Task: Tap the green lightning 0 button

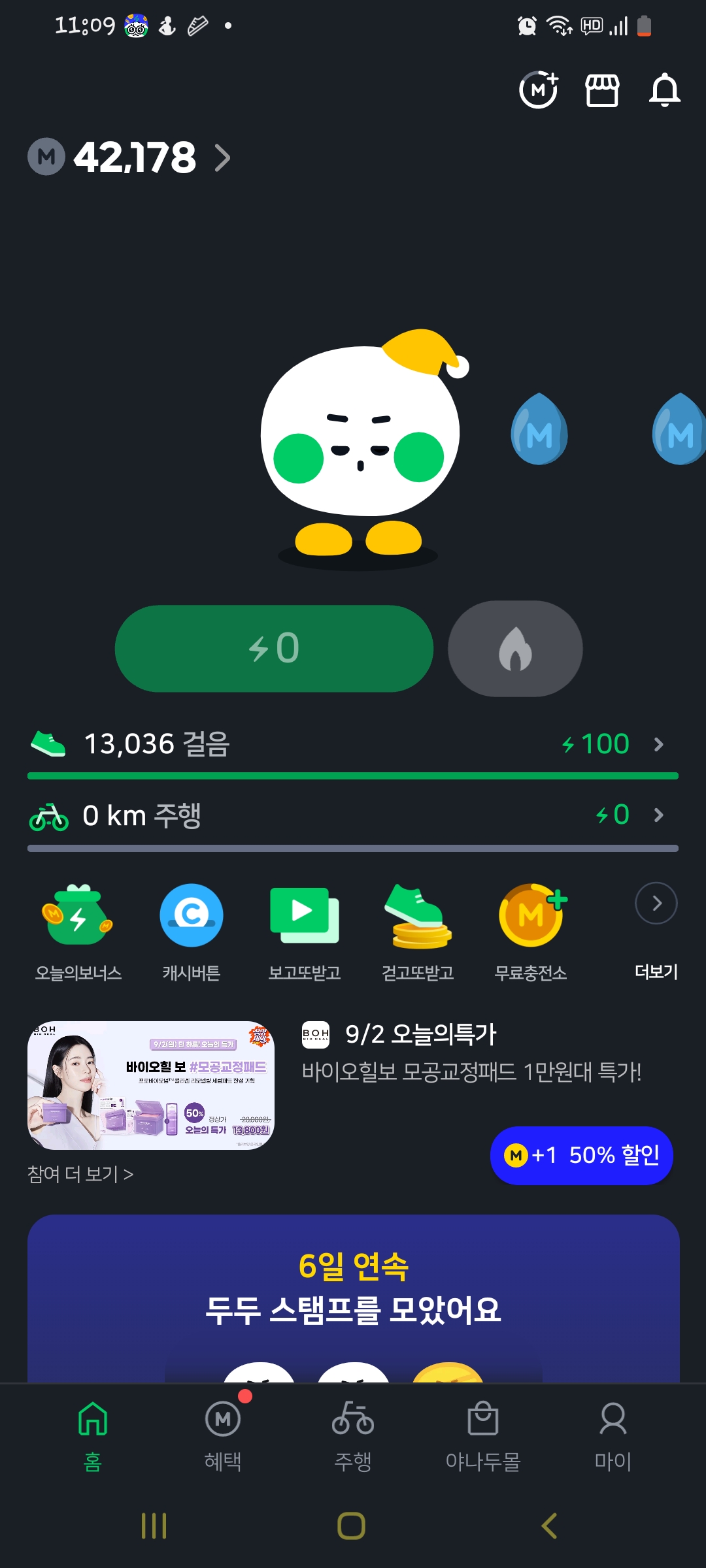Action: pyautogui.click(x=274, y=648)
